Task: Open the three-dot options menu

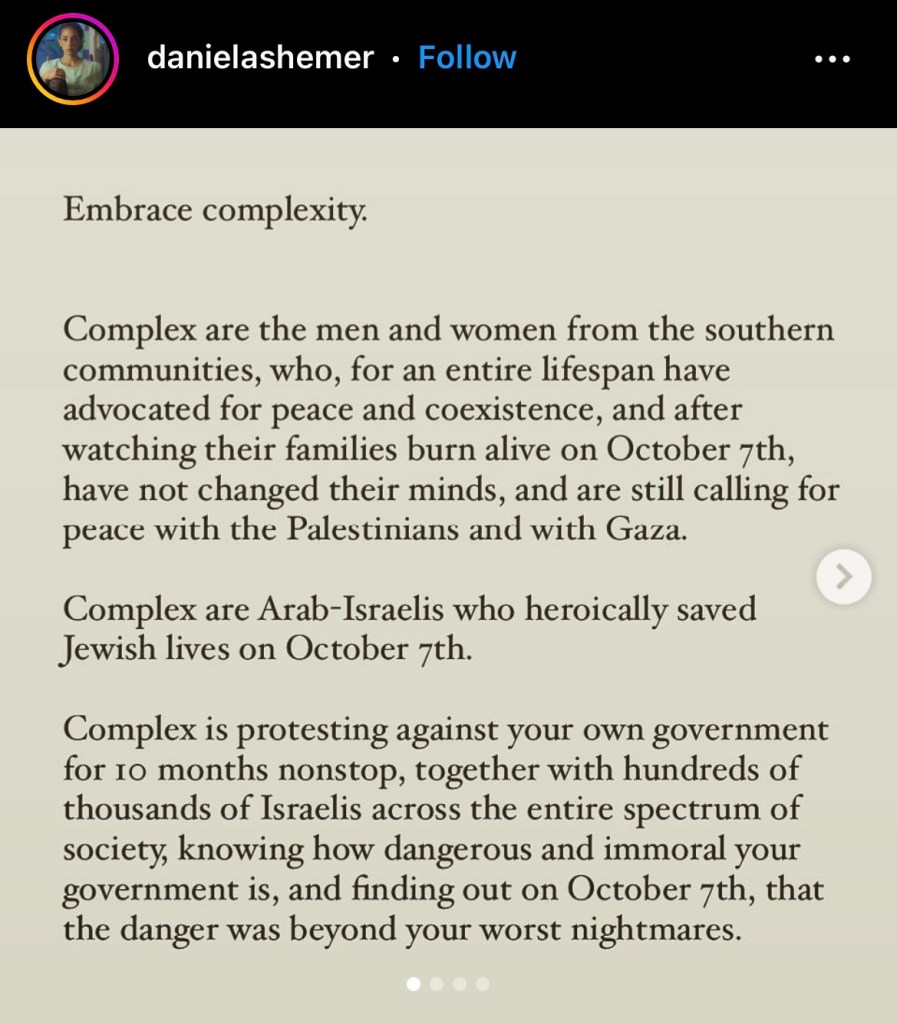Action: (832, 59)
